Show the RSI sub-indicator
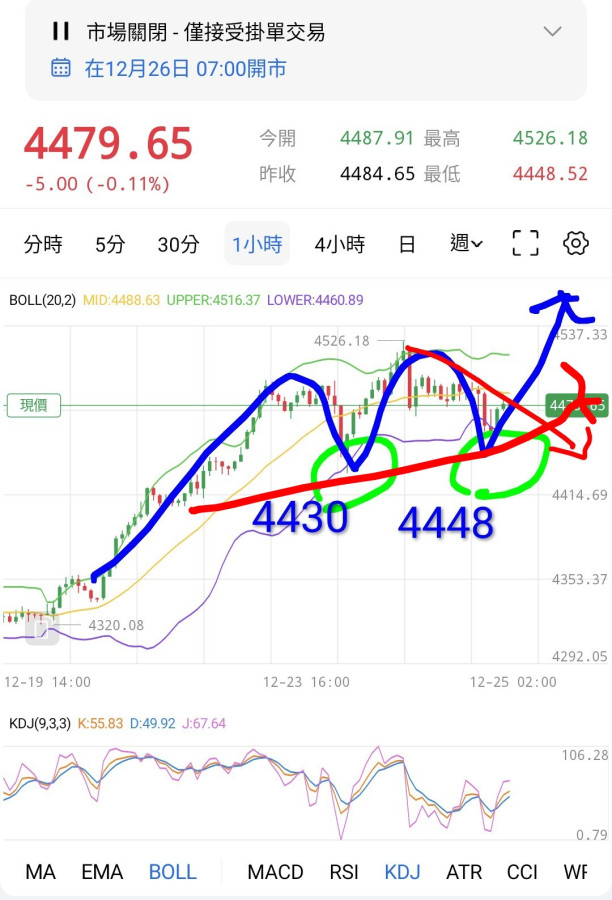The image size is (612, 900). (343, 872)
